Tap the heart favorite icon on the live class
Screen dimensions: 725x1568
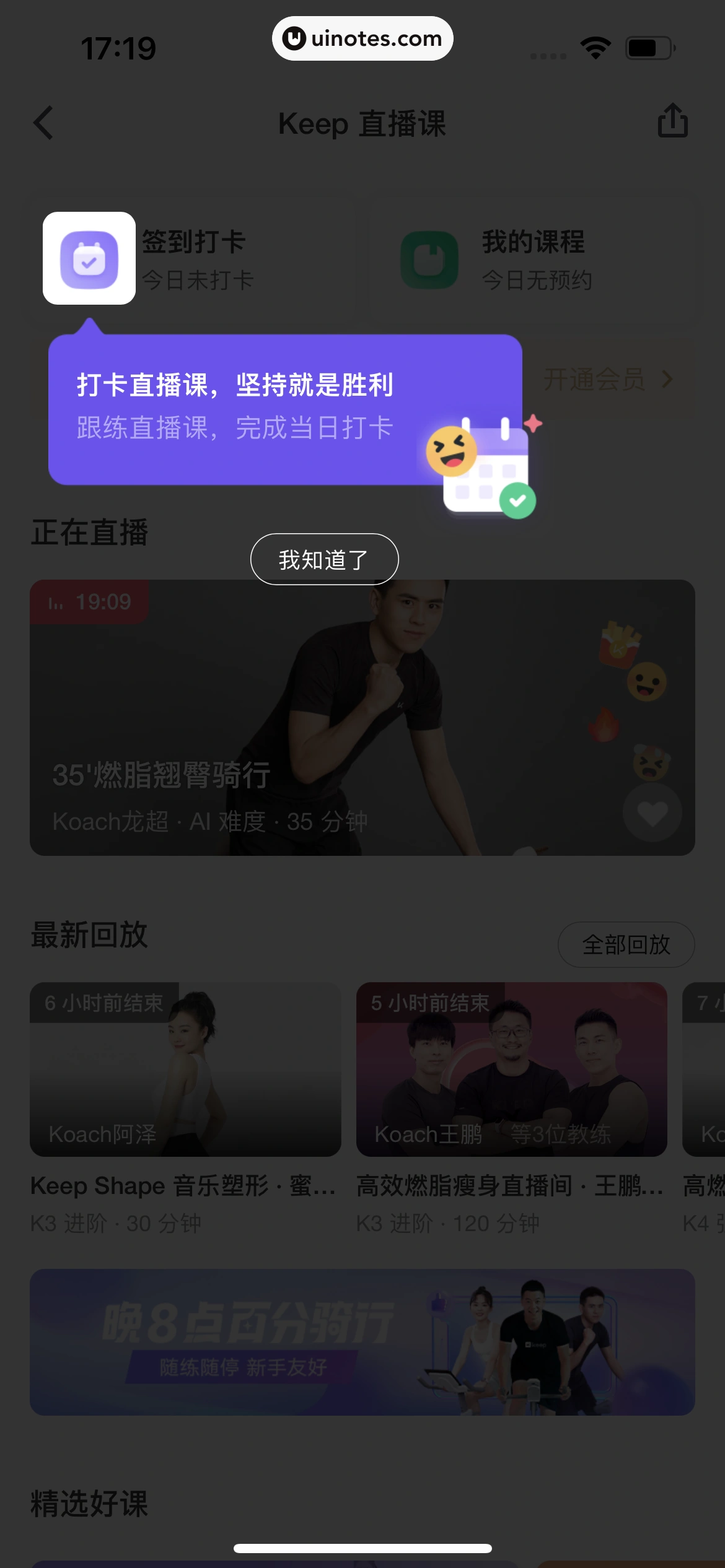point(652,814)
